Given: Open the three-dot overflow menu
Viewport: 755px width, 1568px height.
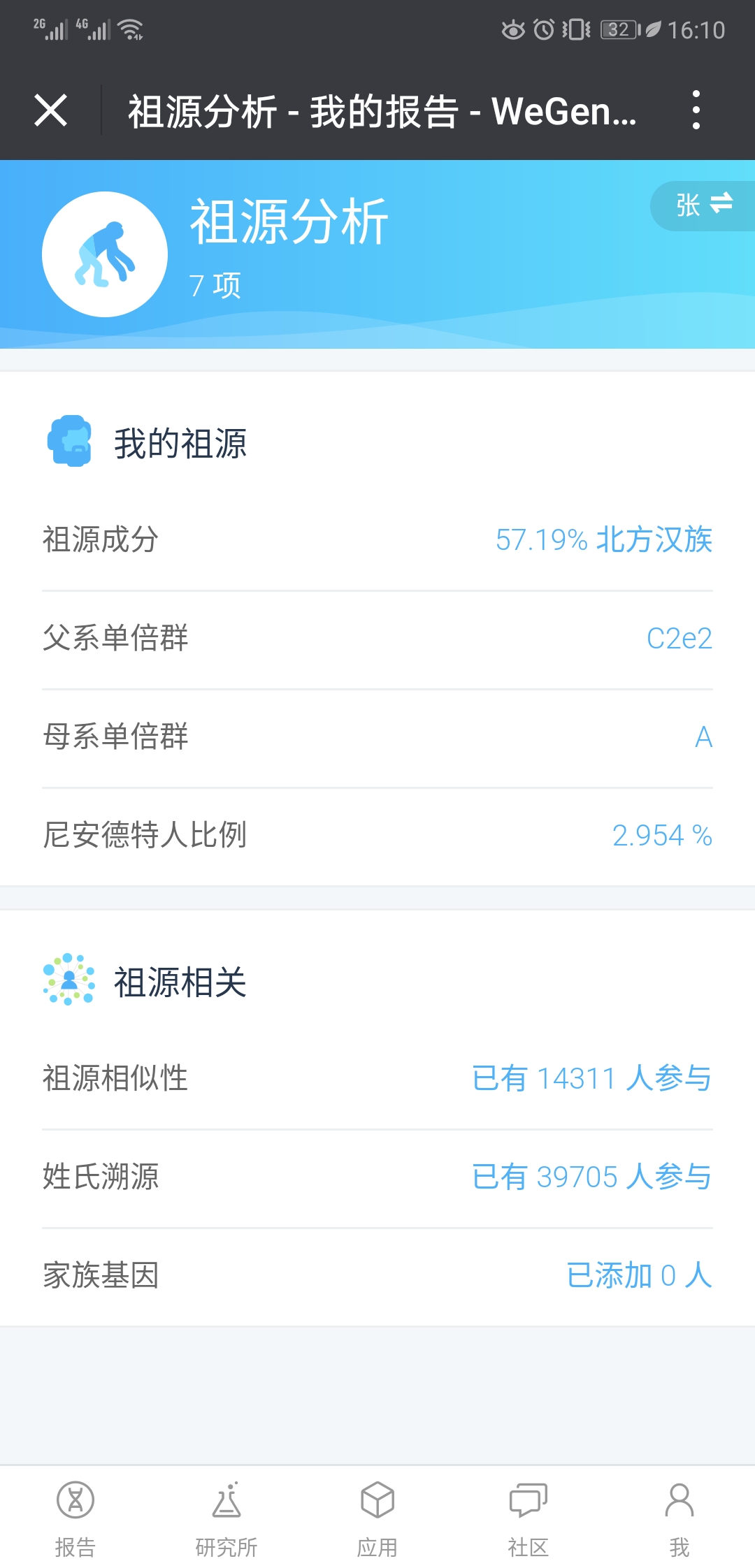Looking at the screenshot, I should 696,110.
